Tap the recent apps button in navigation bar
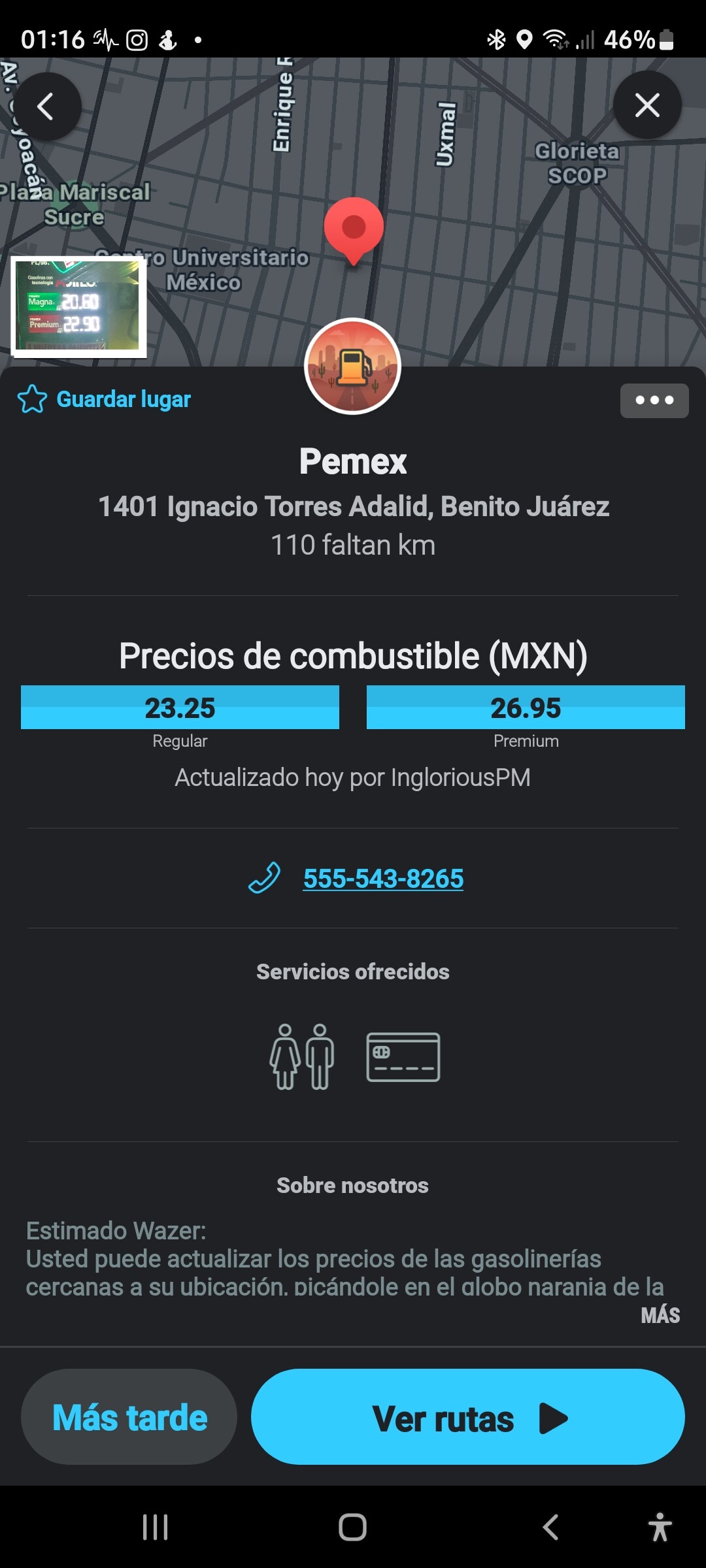Image resolution: width=706 pixels, height=1568 pixels. click(x=154, y=1527)
